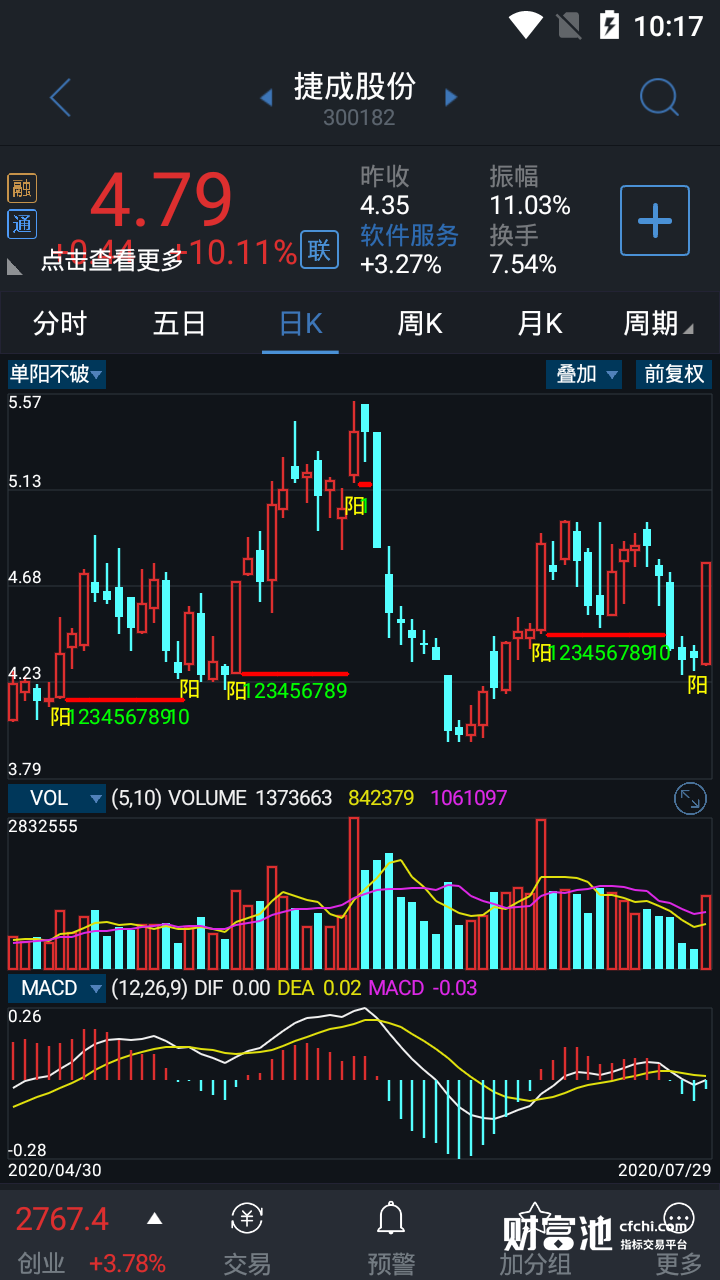The height and width of the screenshot is (1280, 720).
Task: Switch to the 月K tab
Action: pos(540,324)
